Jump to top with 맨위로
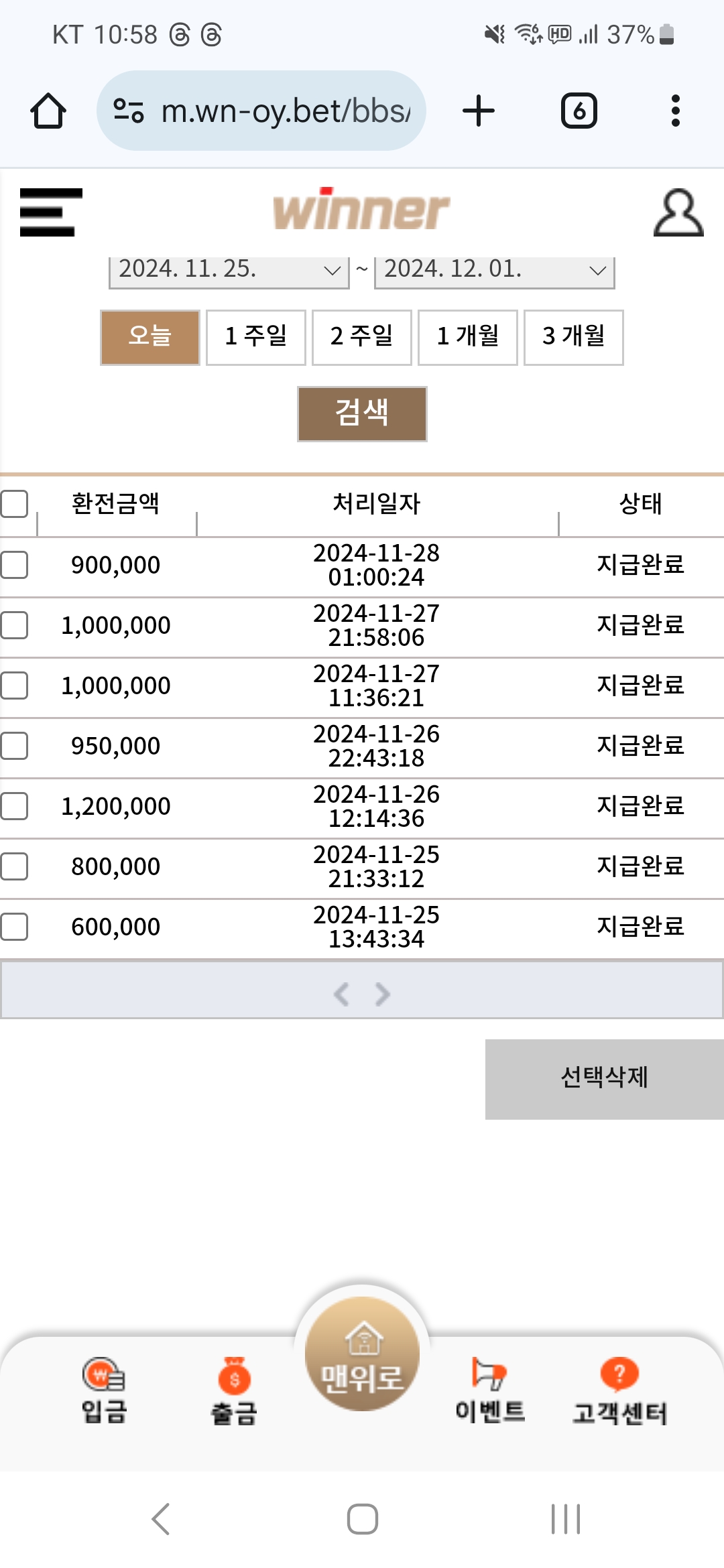 (x=362, y=1354)
